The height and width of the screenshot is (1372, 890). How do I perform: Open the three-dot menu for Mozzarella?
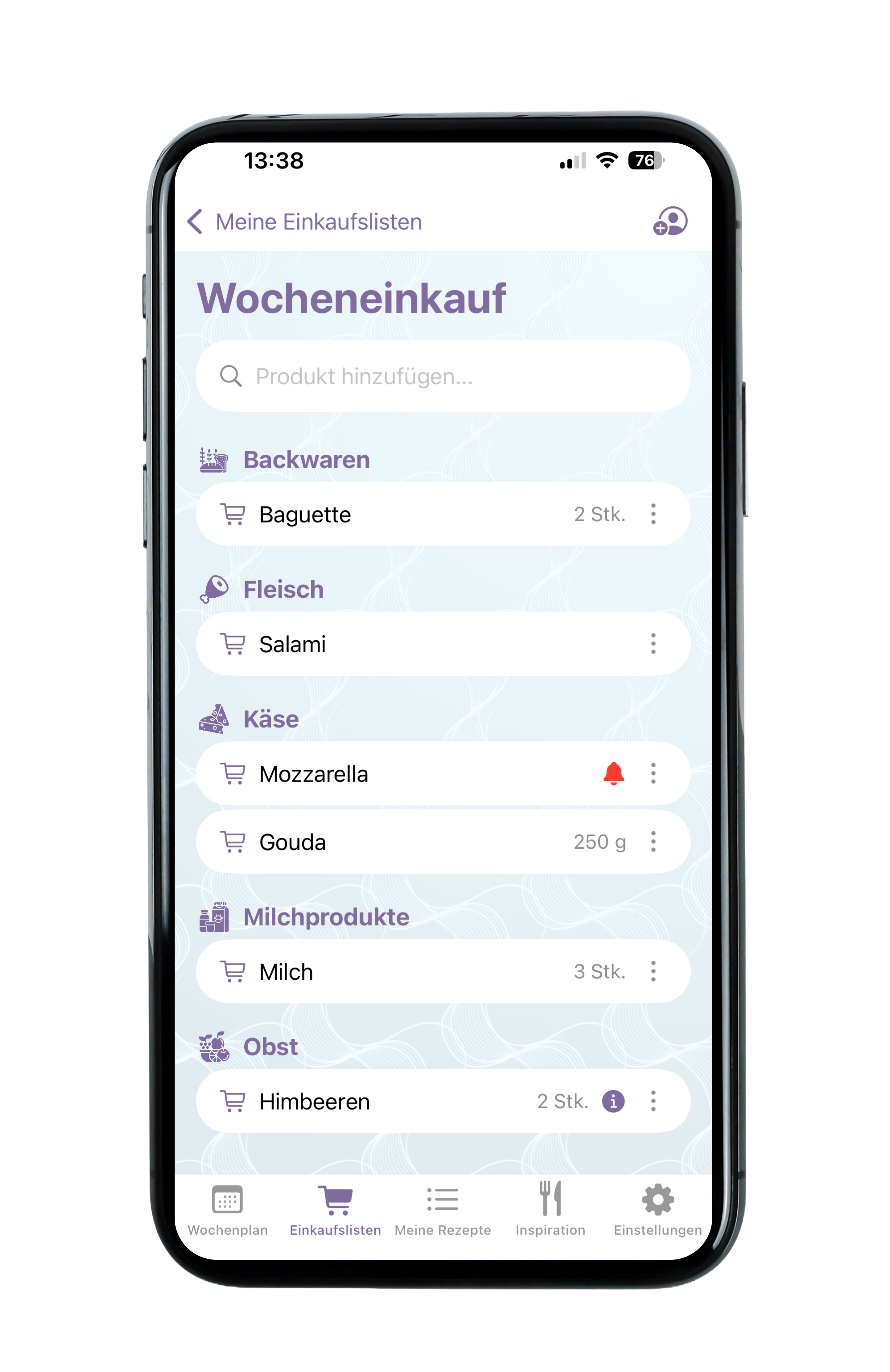tap(653, 774)
